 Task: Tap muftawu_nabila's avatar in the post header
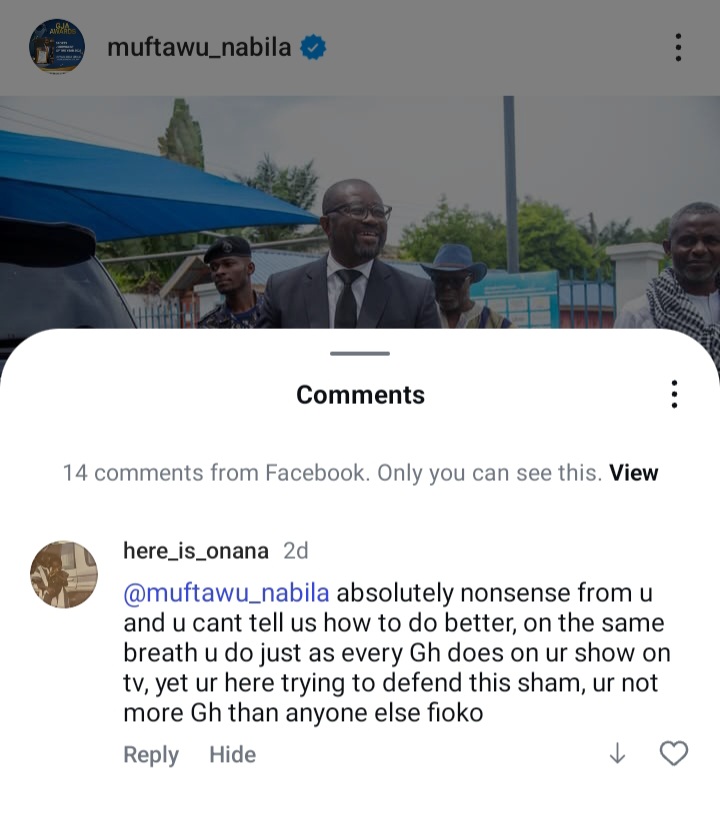tap(57, 47)
